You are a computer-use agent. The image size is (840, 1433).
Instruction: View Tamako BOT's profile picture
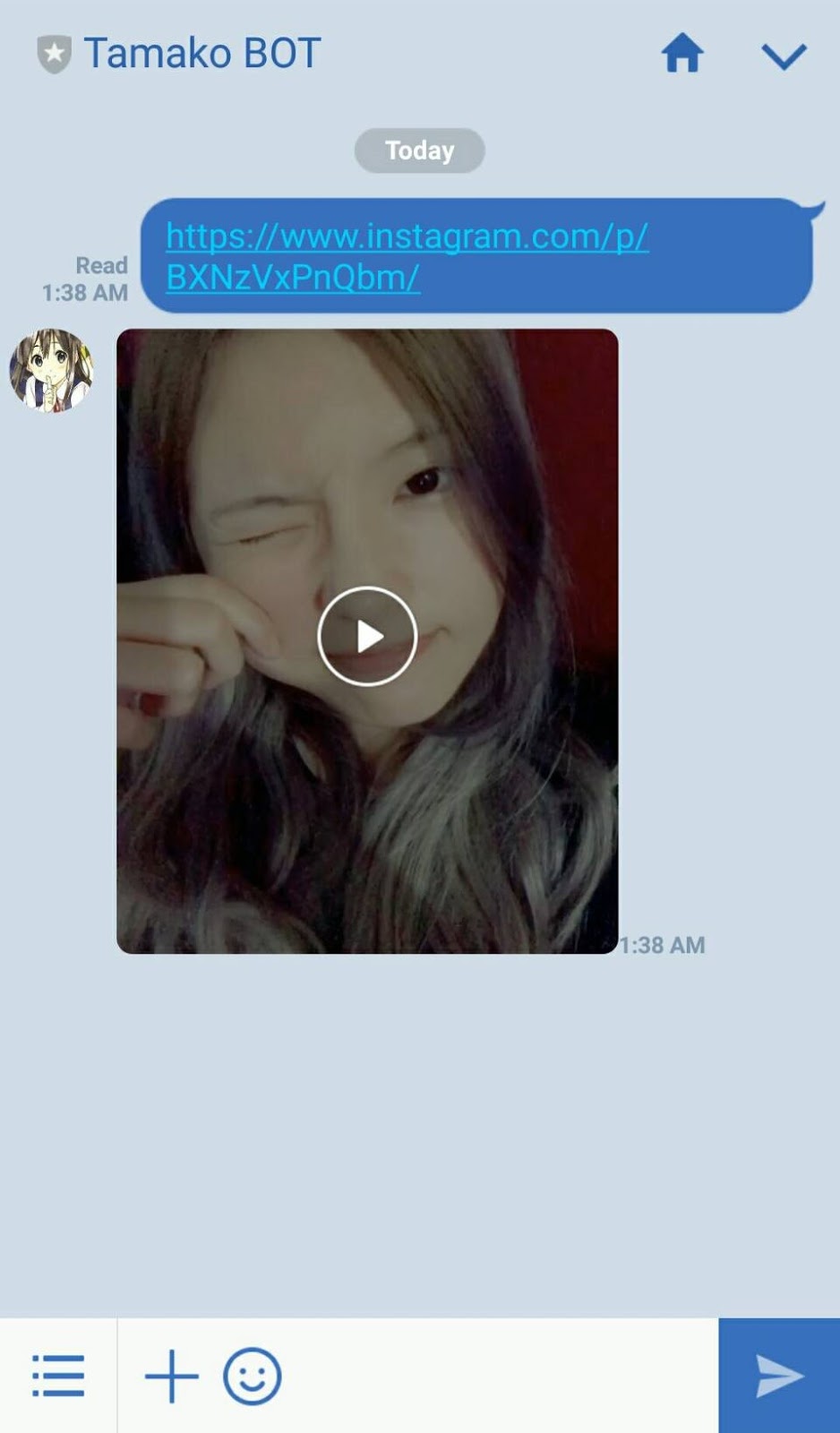[x=51, y=370]
